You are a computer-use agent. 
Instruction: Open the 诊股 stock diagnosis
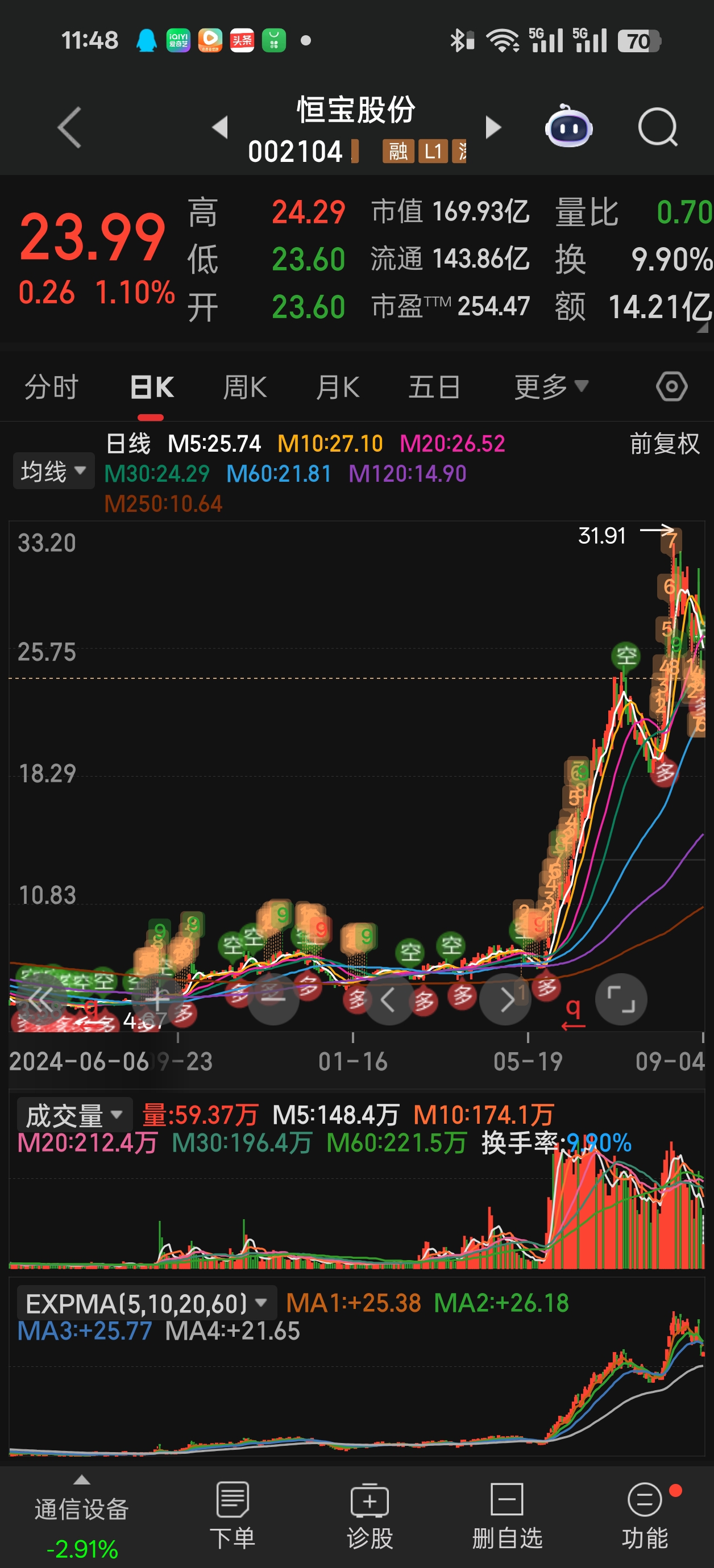(x=370, y=1516)
